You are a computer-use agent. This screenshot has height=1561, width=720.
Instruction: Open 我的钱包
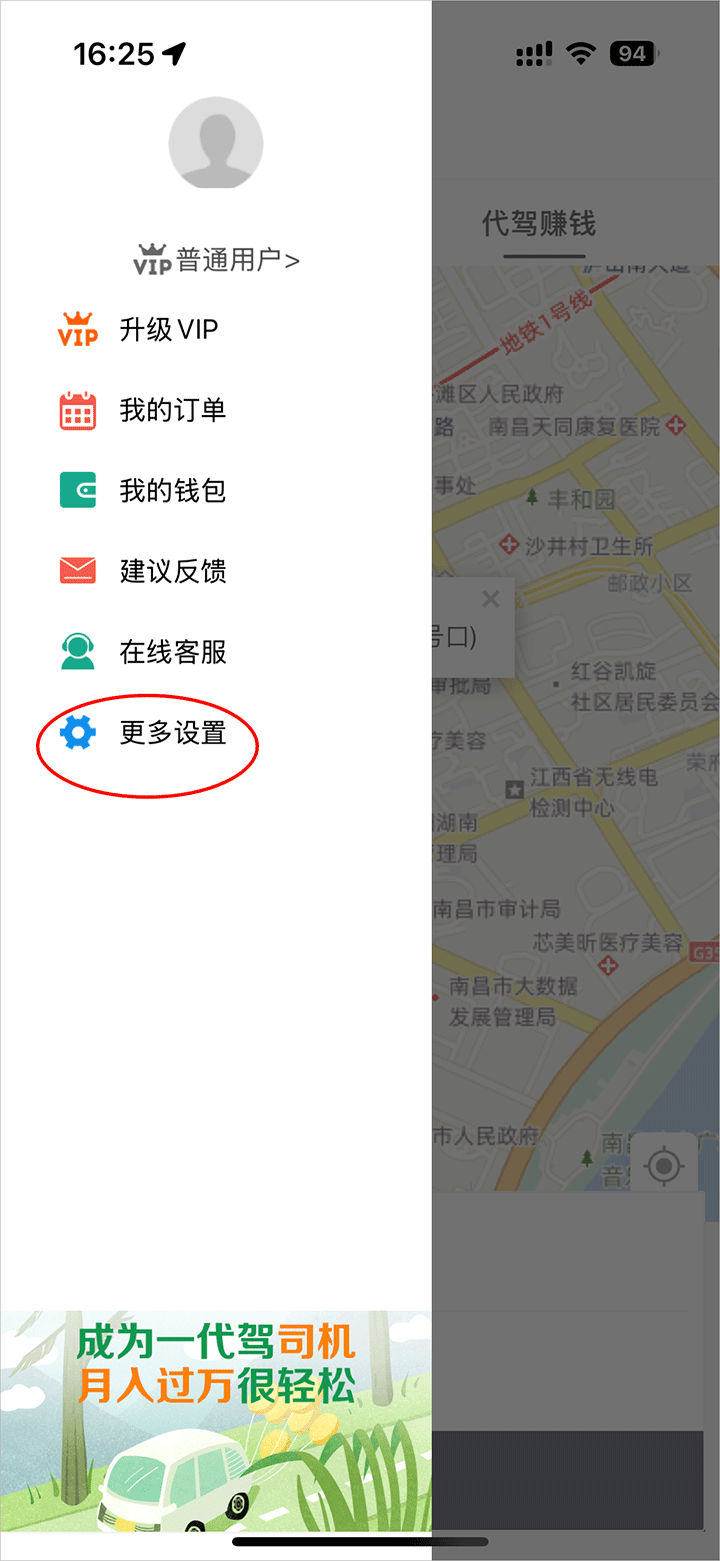click(x=172, y=491)
